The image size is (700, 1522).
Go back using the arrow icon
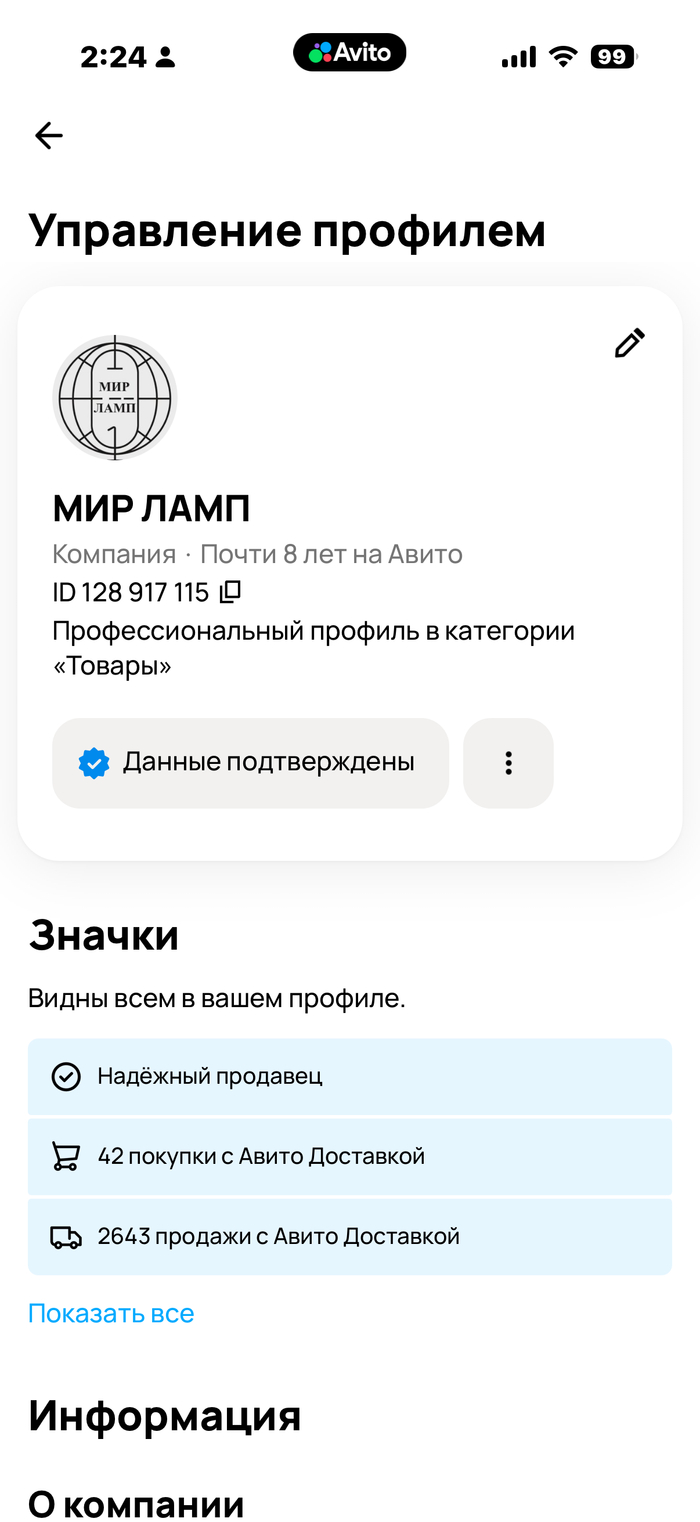coord(48,136)
